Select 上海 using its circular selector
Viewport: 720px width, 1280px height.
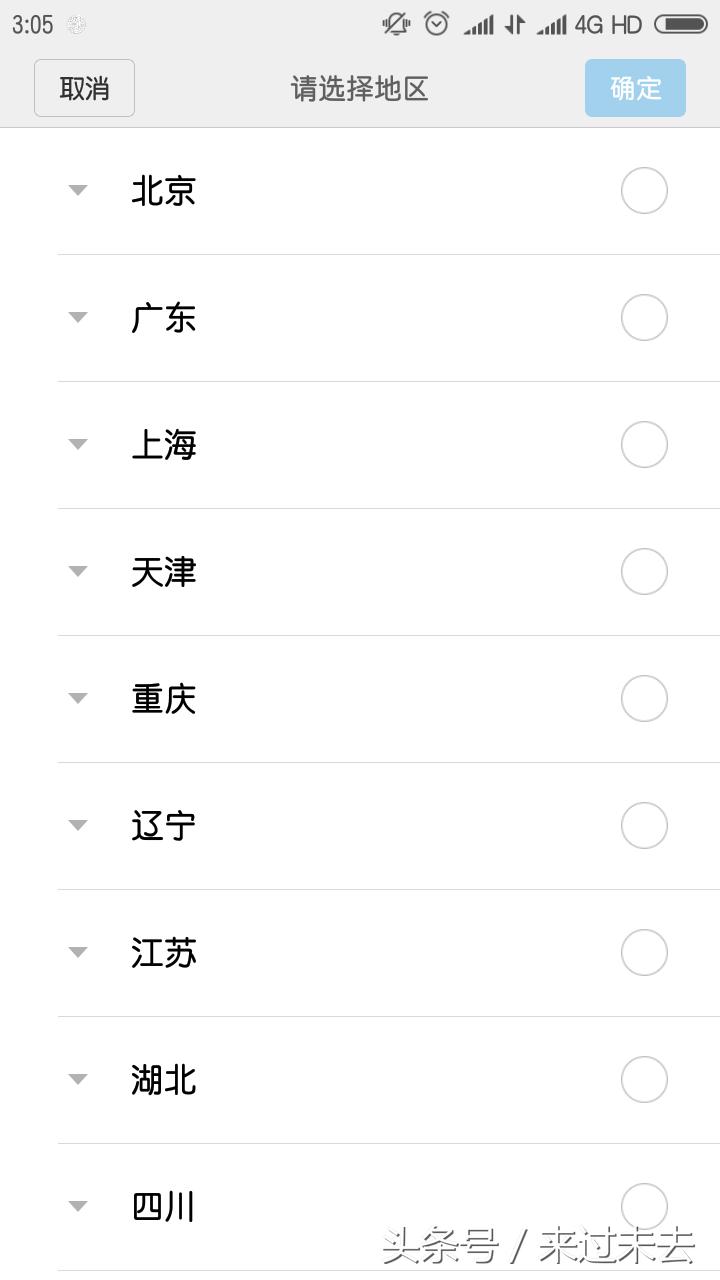(x=643, y=444)
